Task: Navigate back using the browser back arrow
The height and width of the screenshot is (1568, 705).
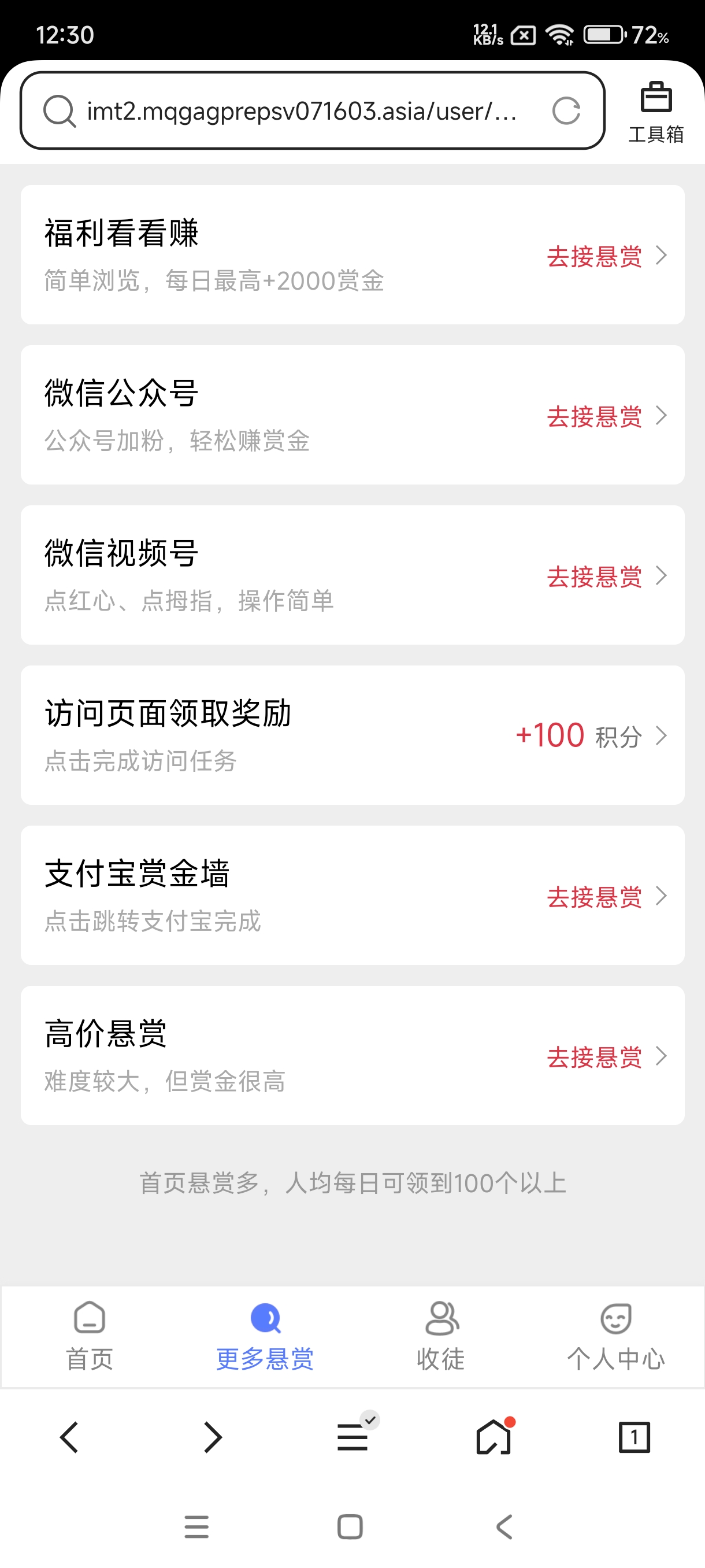Action: point(70,1437)
